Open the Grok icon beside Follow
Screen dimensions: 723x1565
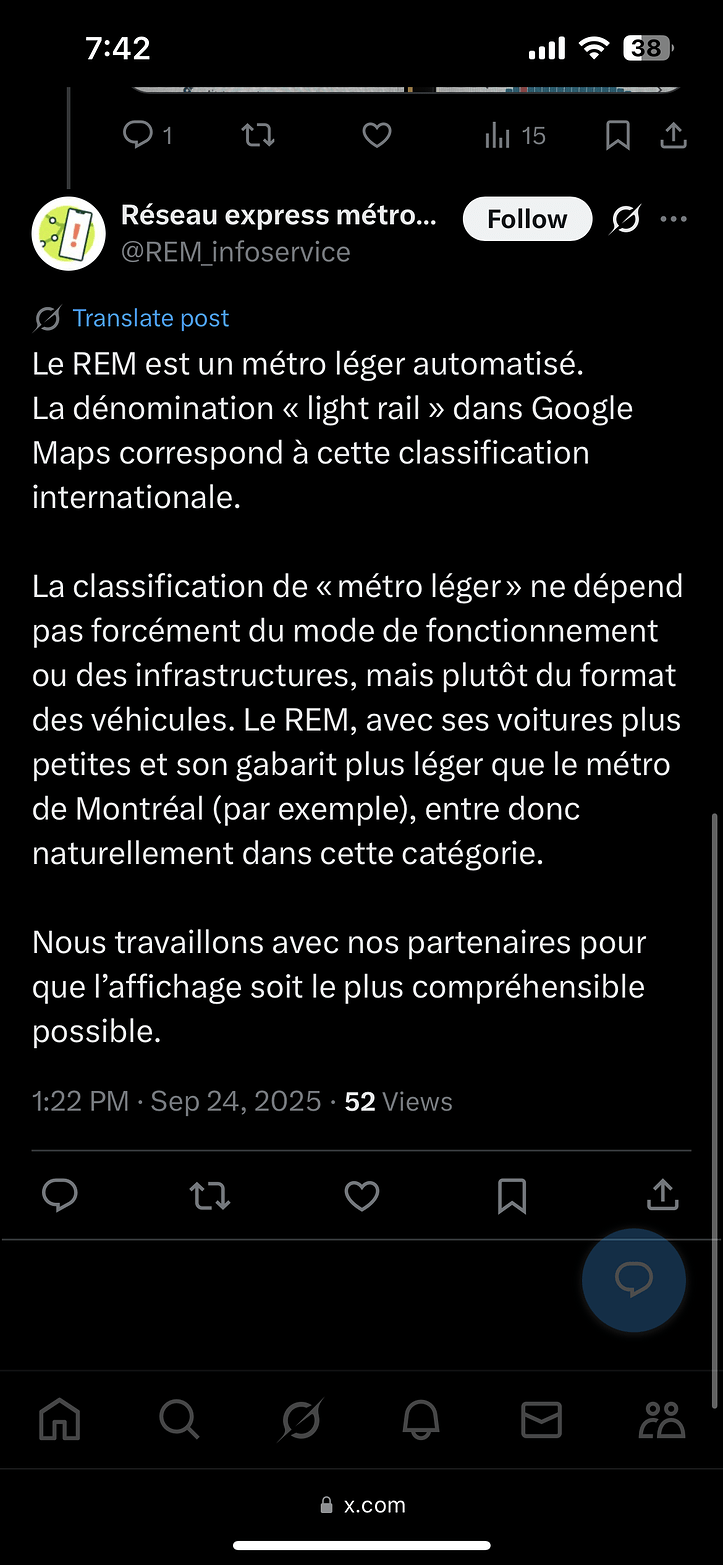(x=626, y=220)
